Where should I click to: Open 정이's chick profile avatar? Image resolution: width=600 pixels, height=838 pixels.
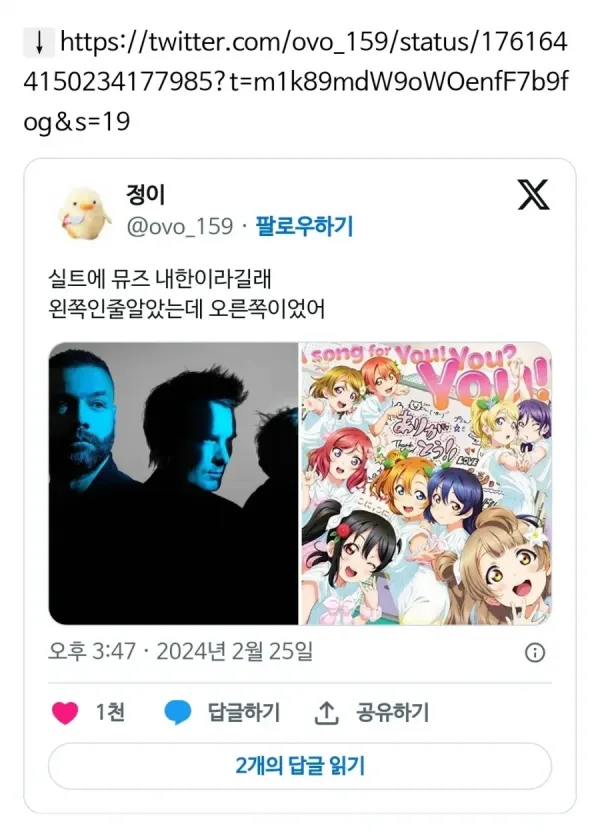[x=83, y=210]
